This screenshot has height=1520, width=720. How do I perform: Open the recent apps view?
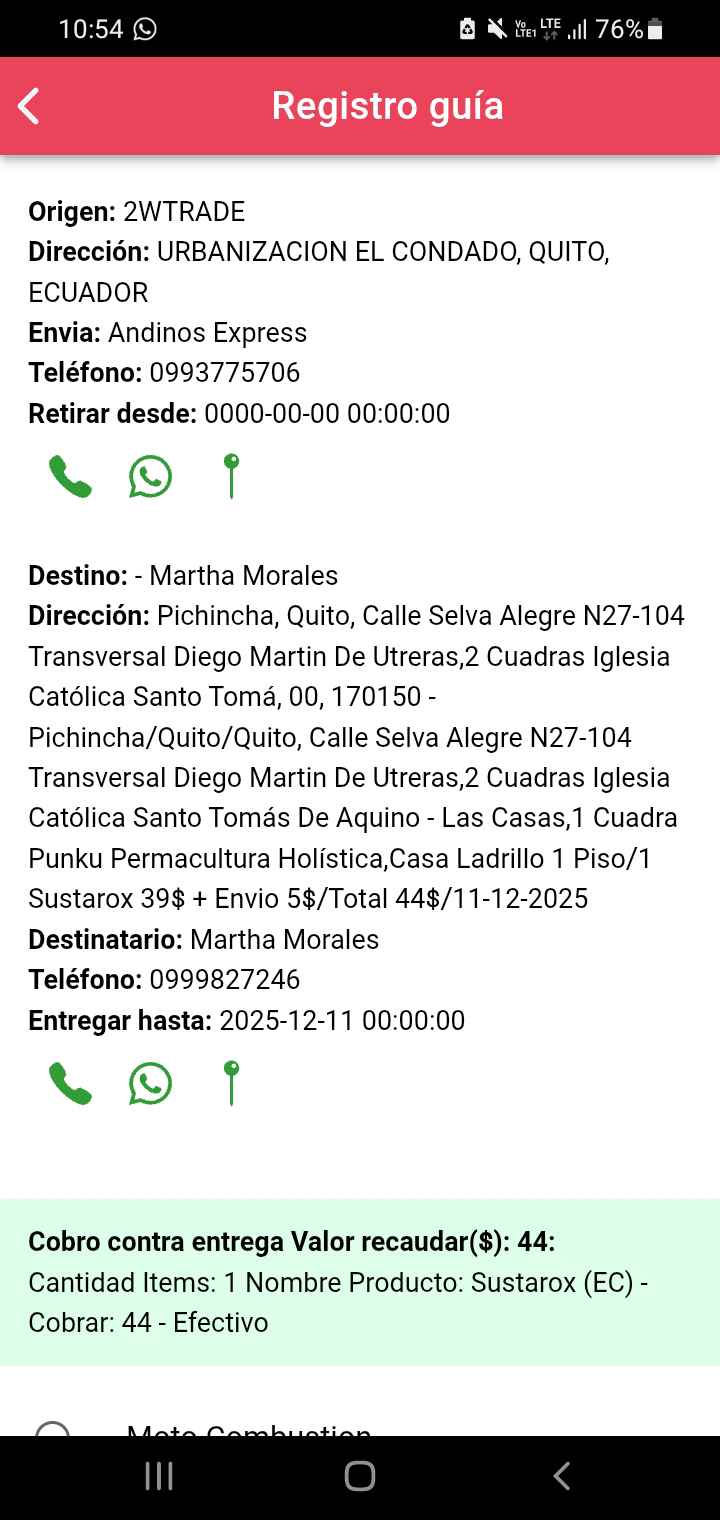159,1476
